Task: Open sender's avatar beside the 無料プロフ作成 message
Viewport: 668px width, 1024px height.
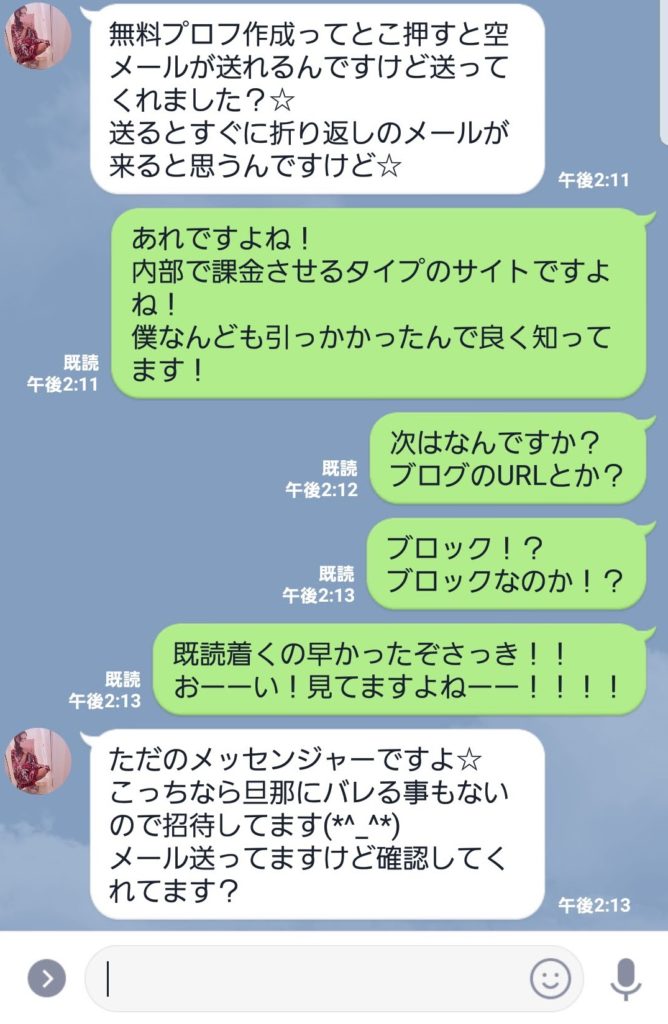Action: click(39, 36)
